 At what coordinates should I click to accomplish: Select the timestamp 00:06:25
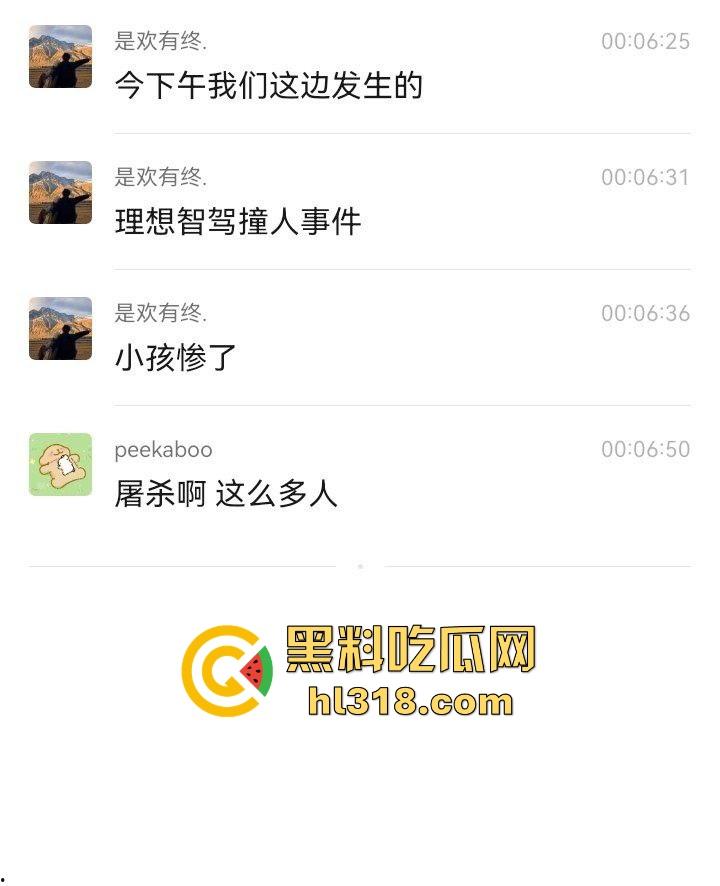click(x=647, y=42)
